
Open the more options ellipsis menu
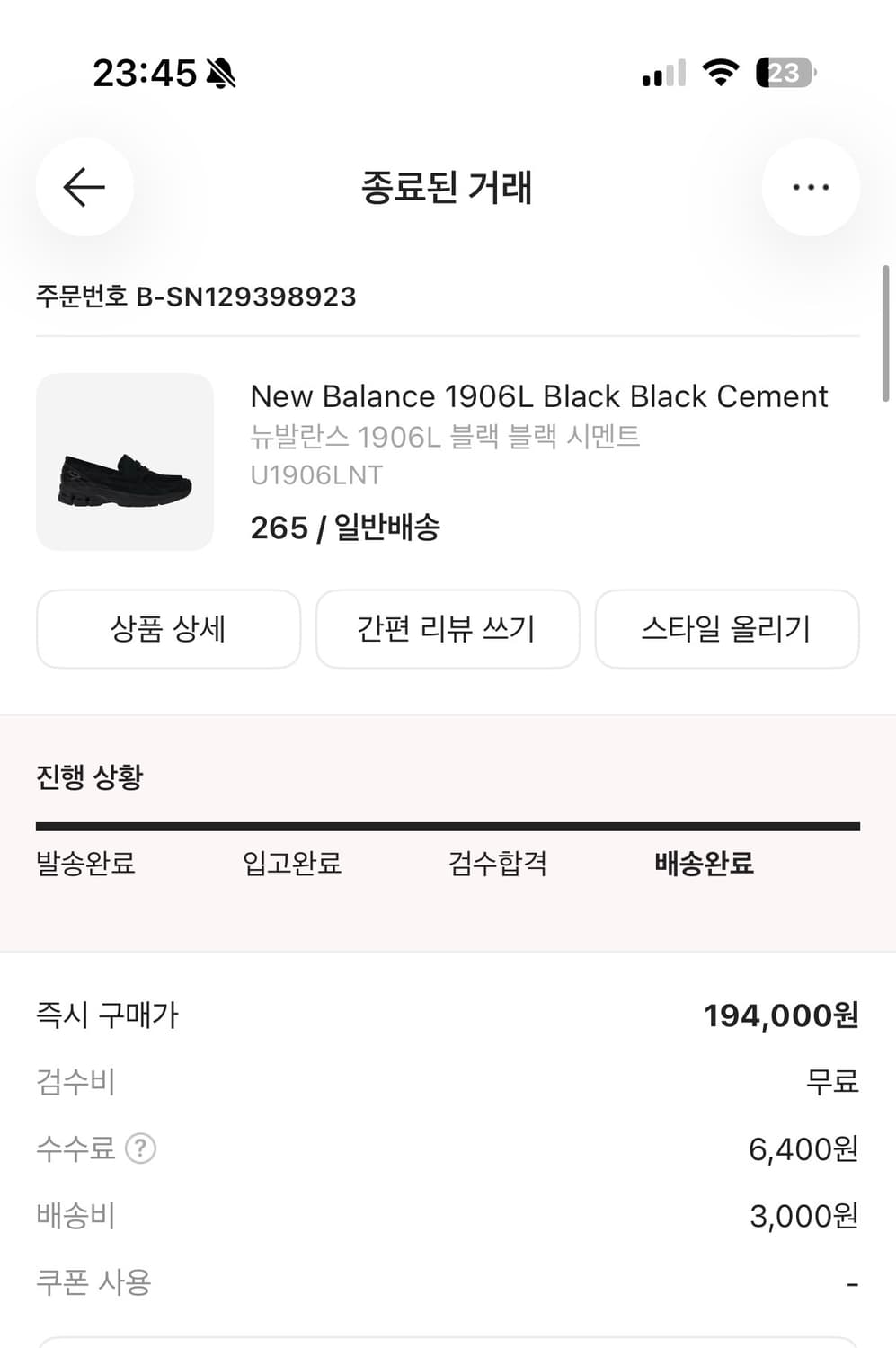pos(810,187)
